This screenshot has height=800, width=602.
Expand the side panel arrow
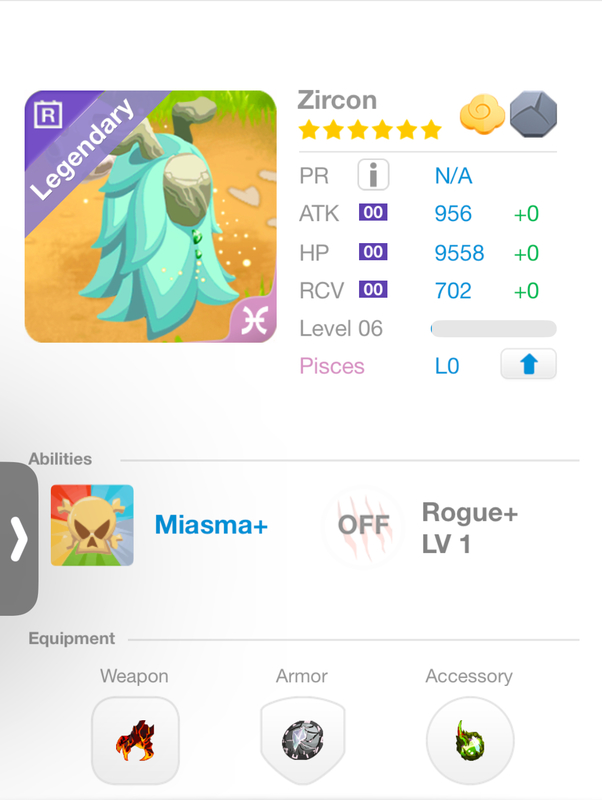coord(18,538)
